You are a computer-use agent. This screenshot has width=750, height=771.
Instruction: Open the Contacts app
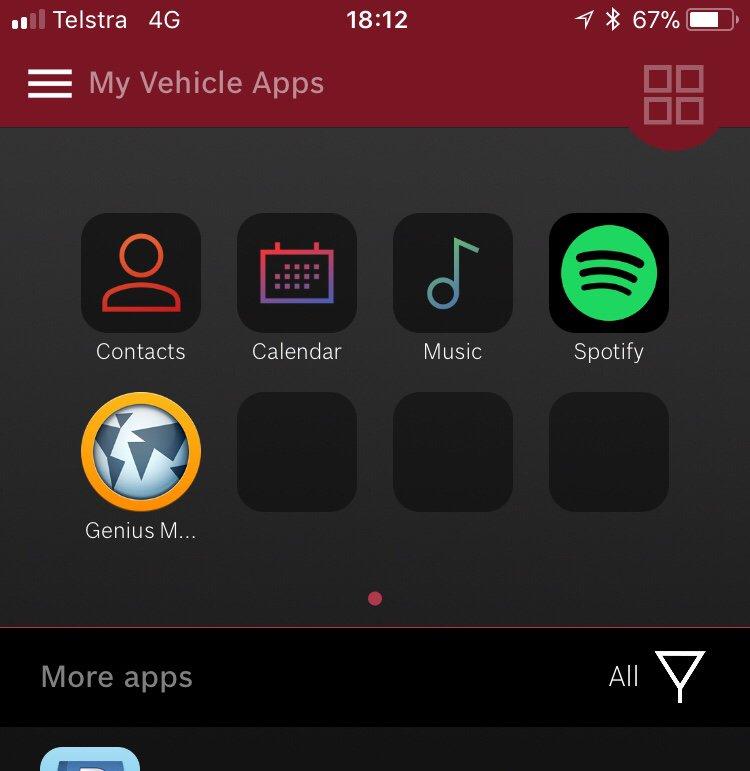pos(141,273)
